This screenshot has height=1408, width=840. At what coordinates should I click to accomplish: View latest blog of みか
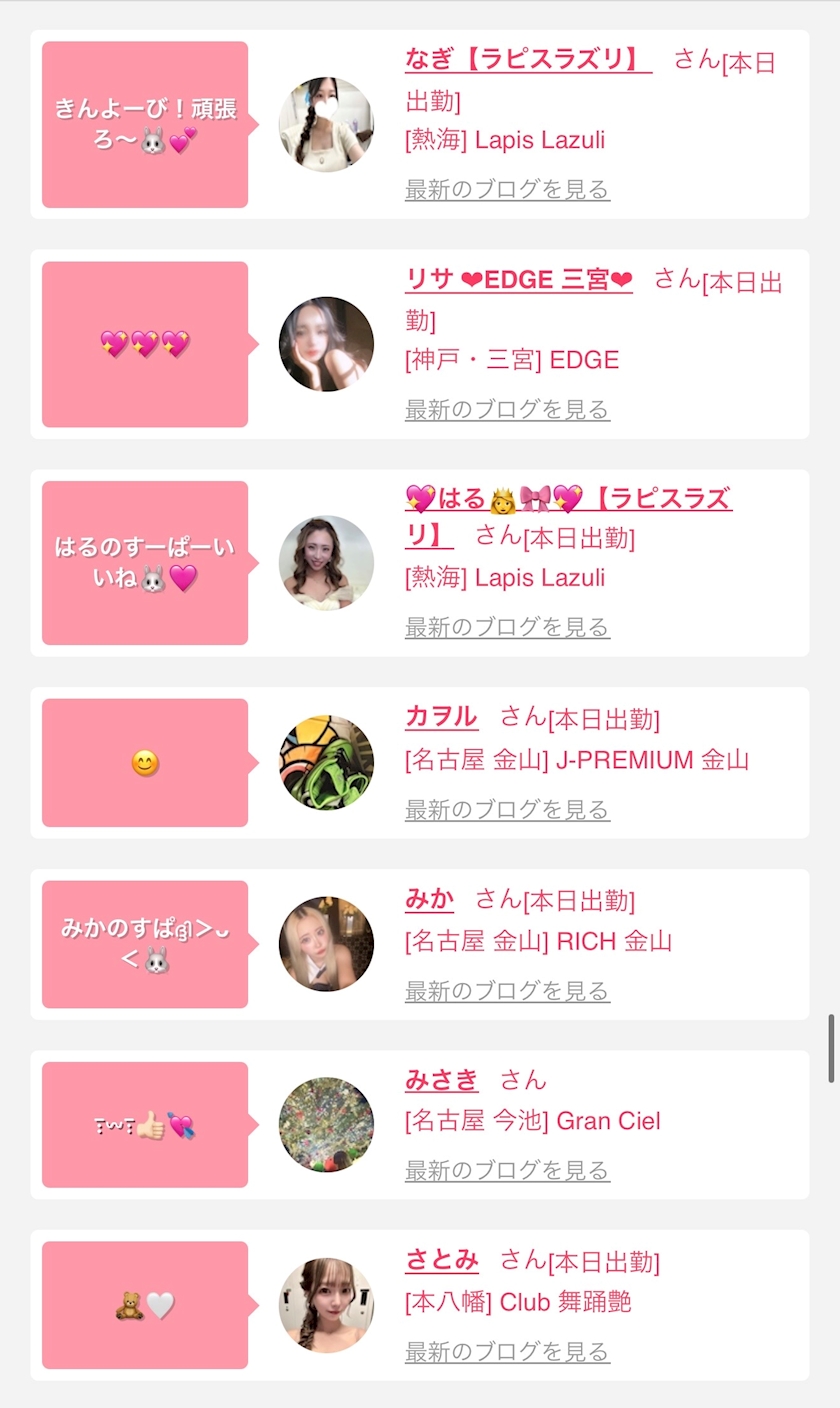pos(507,991)
